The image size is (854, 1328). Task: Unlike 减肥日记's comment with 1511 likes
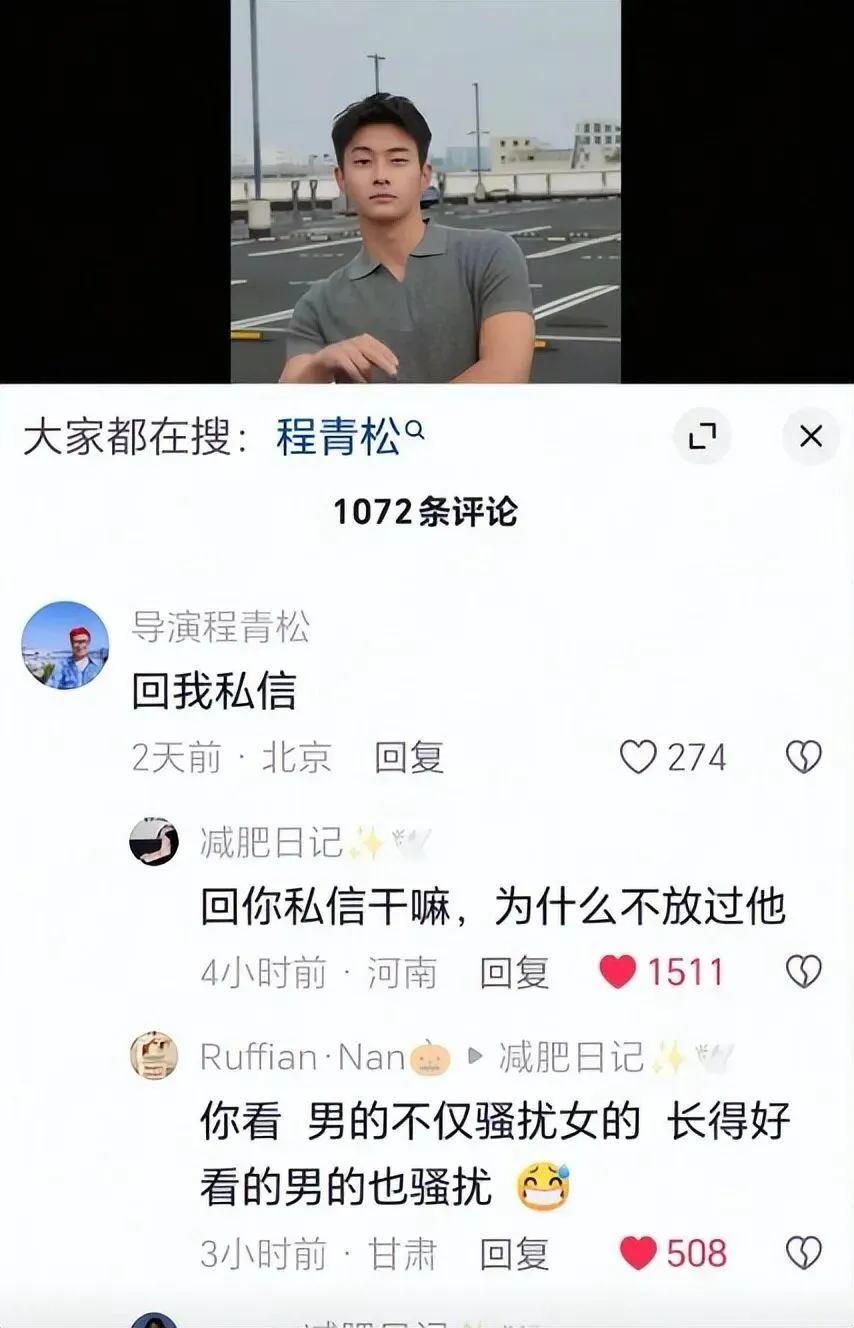[x=617, y=971]
